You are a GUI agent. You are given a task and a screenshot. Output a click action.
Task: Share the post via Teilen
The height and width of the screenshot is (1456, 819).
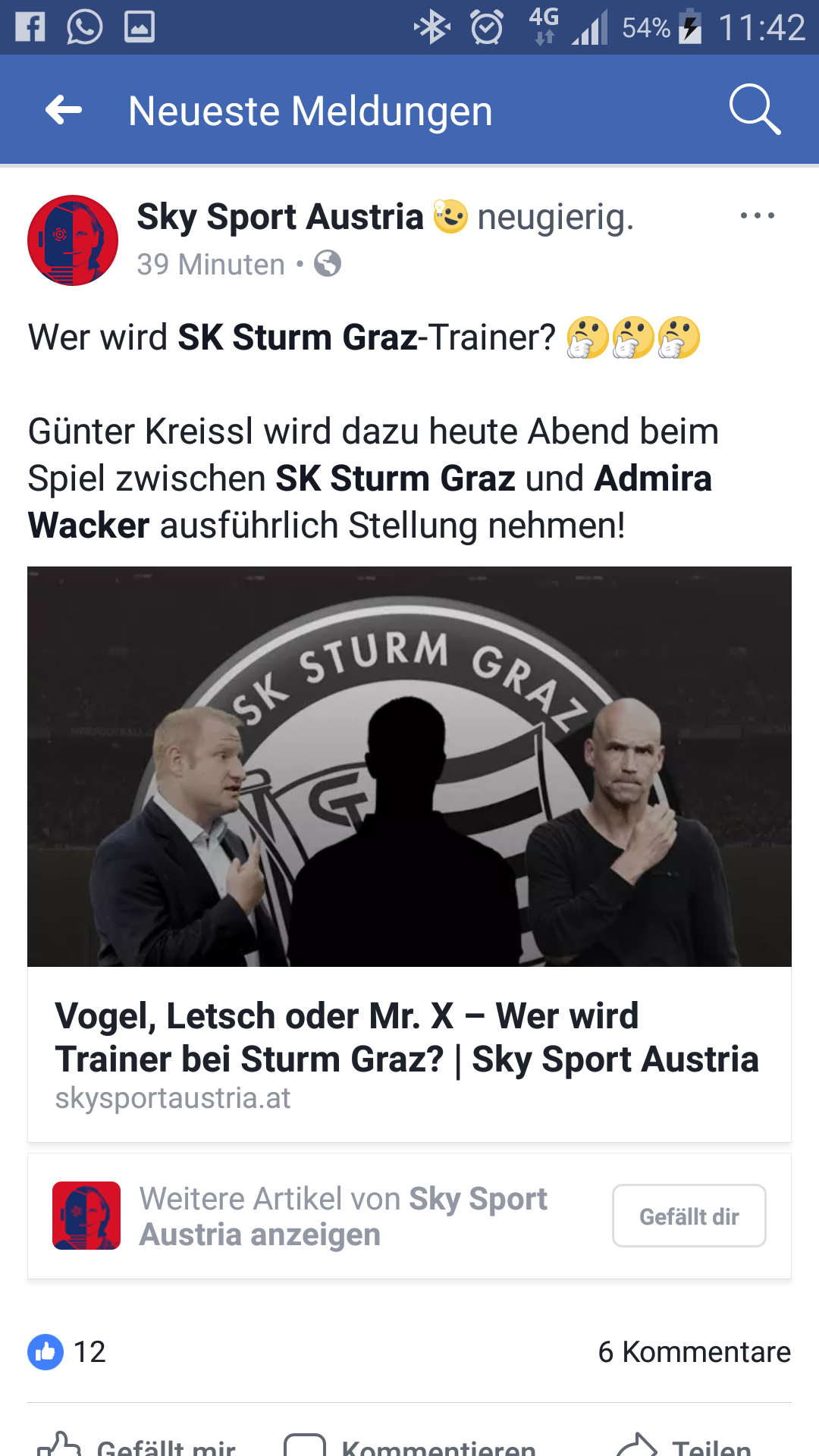pyautogui.click(x=683, y=1443)
